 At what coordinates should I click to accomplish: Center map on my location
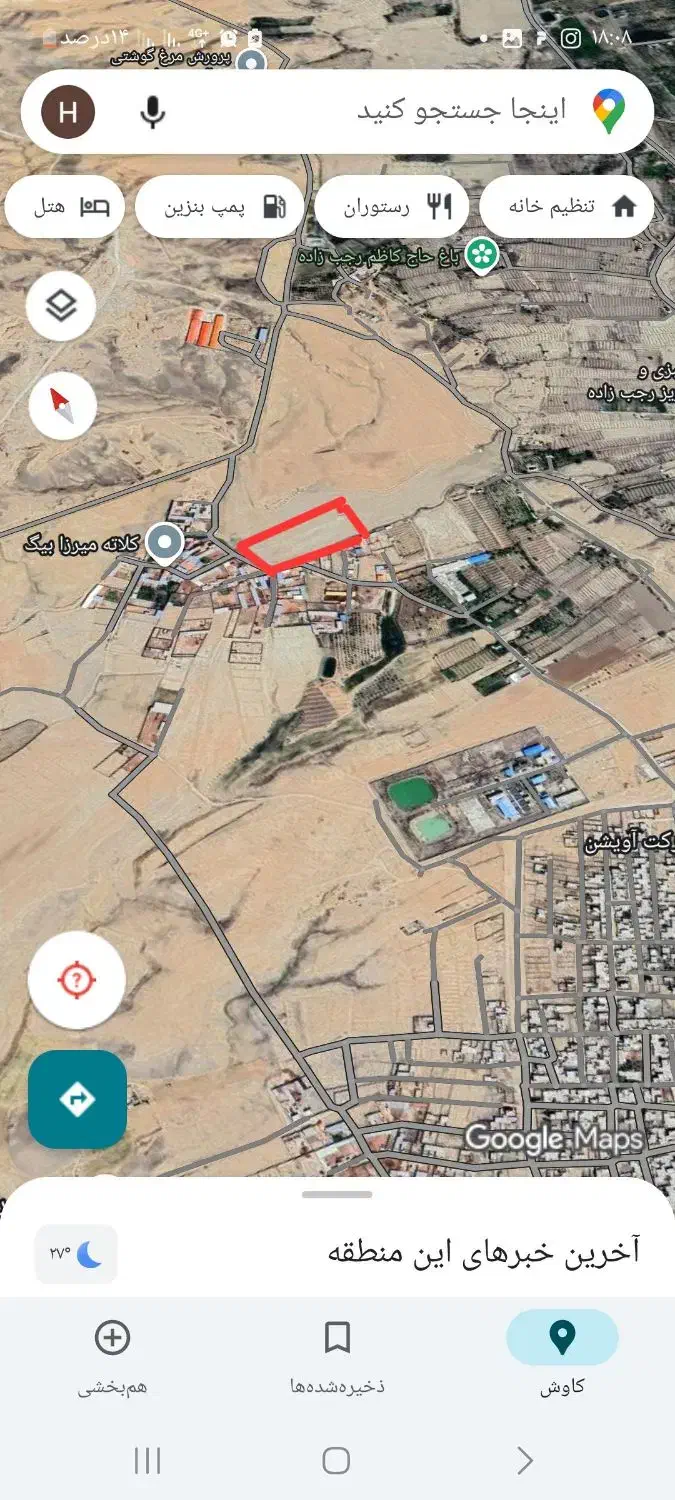77,980
